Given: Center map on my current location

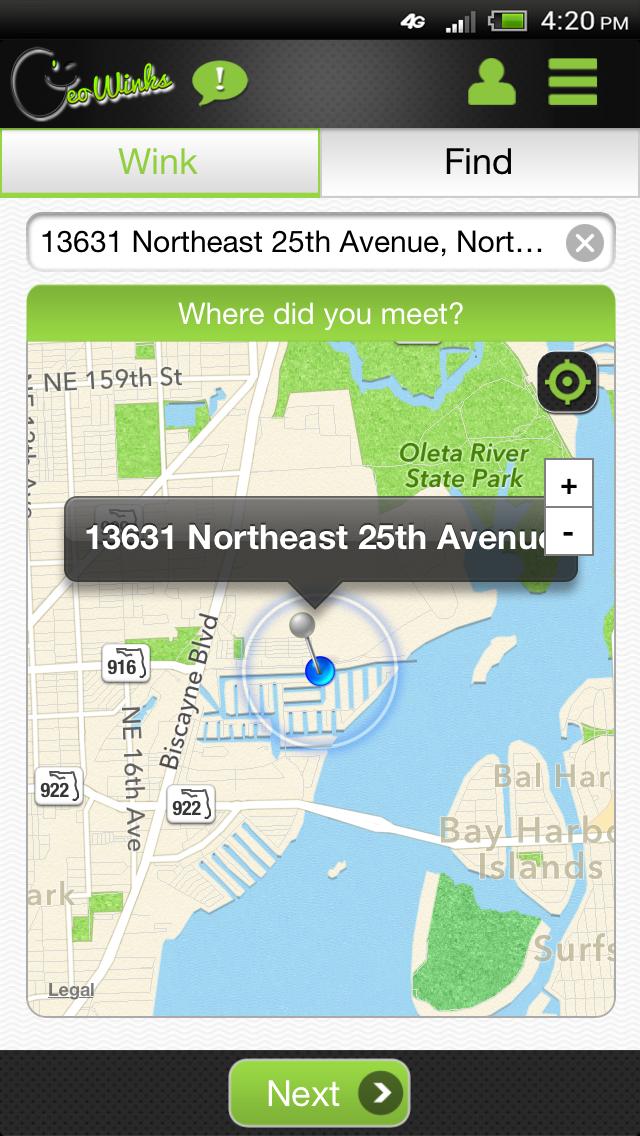Looking at the screenshot, I should 567,382.
